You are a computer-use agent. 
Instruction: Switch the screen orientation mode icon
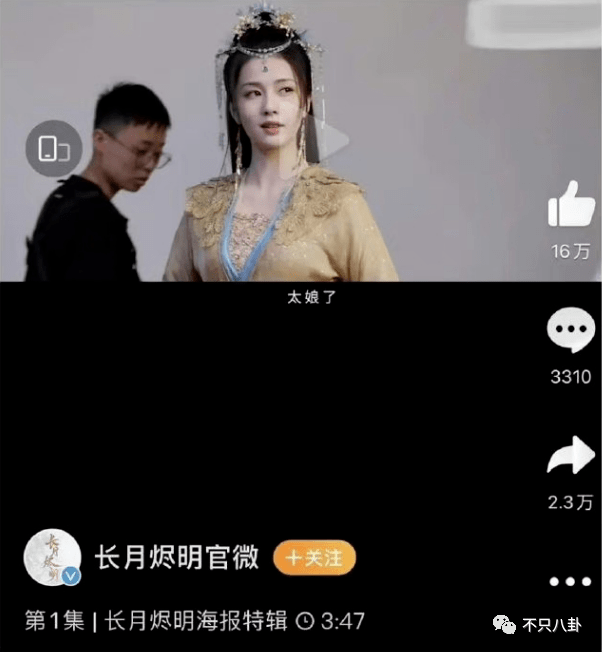(53, 148)
